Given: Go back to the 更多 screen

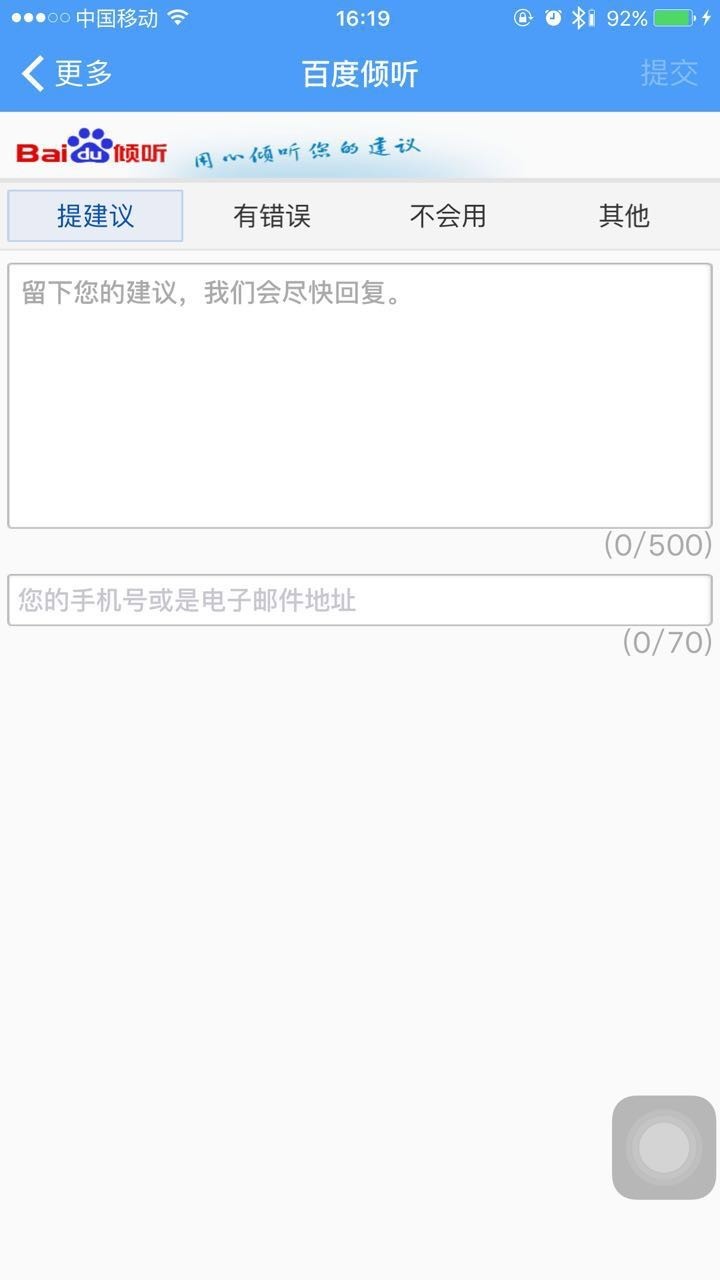Looking at the screenshot, I should click(66, 74).
